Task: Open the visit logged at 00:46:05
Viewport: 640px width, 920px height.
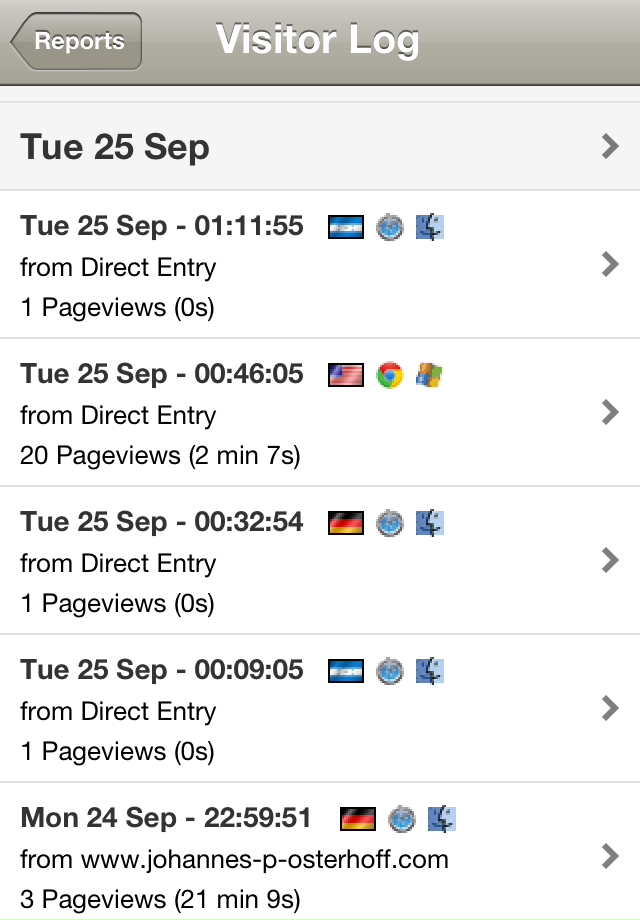Action: 320,413
